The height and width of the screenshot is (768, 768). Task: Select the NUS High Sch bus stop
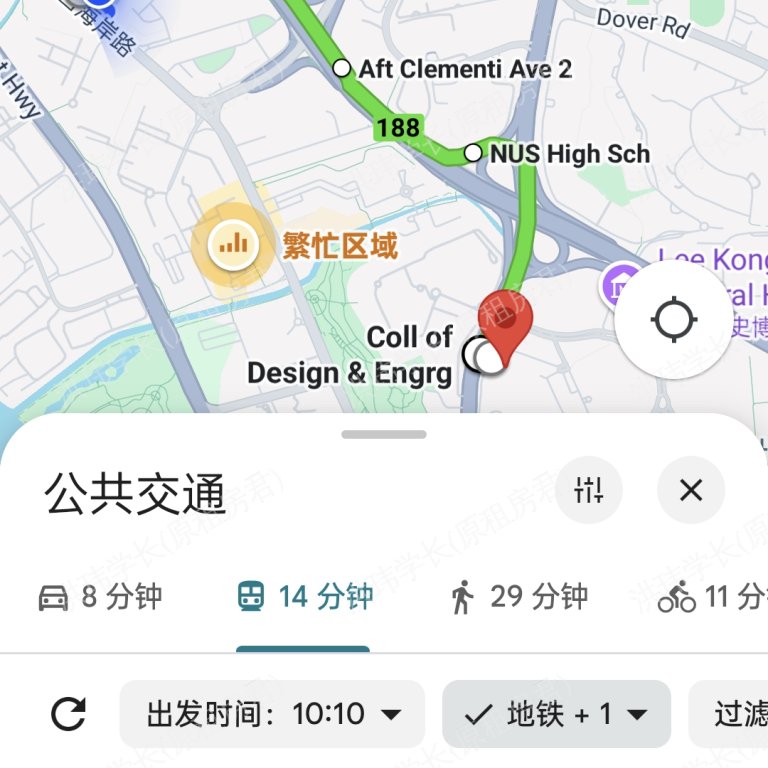click(x=473, y=154)
